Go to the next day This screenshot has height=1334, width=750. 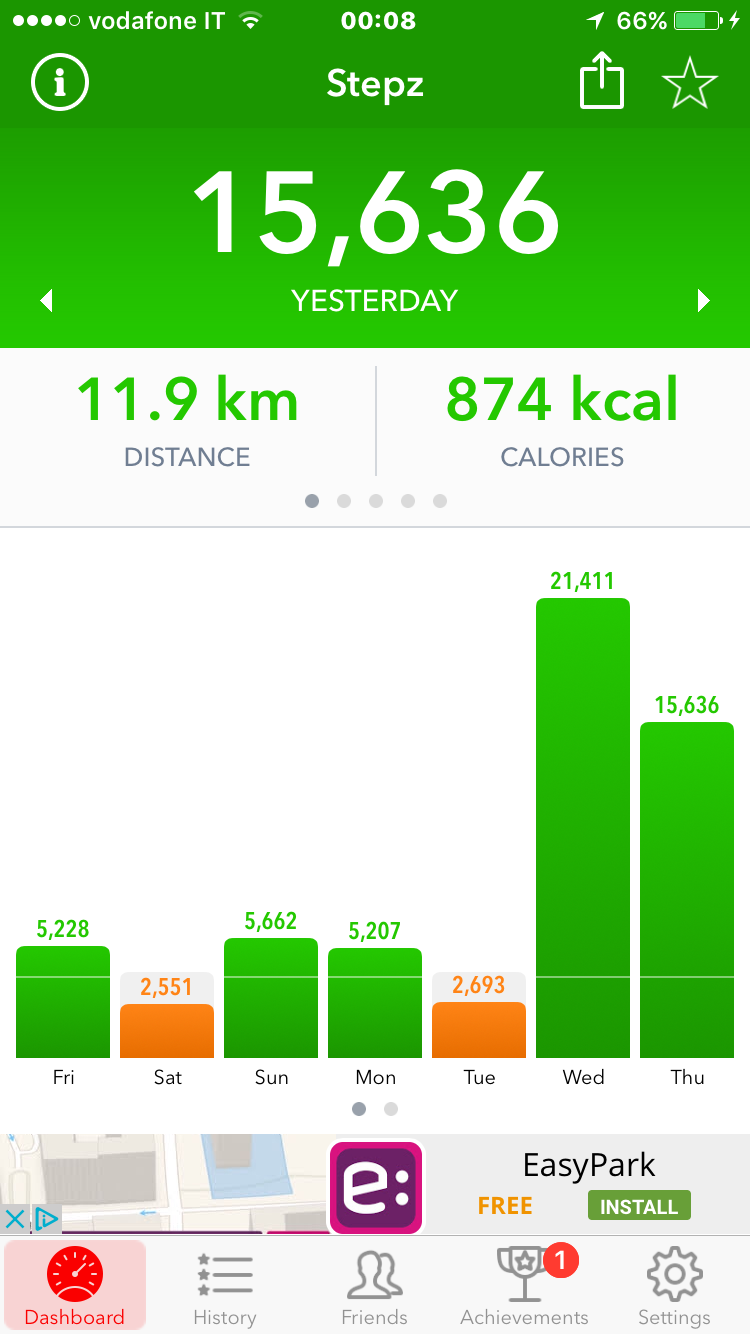coord(703,301)
